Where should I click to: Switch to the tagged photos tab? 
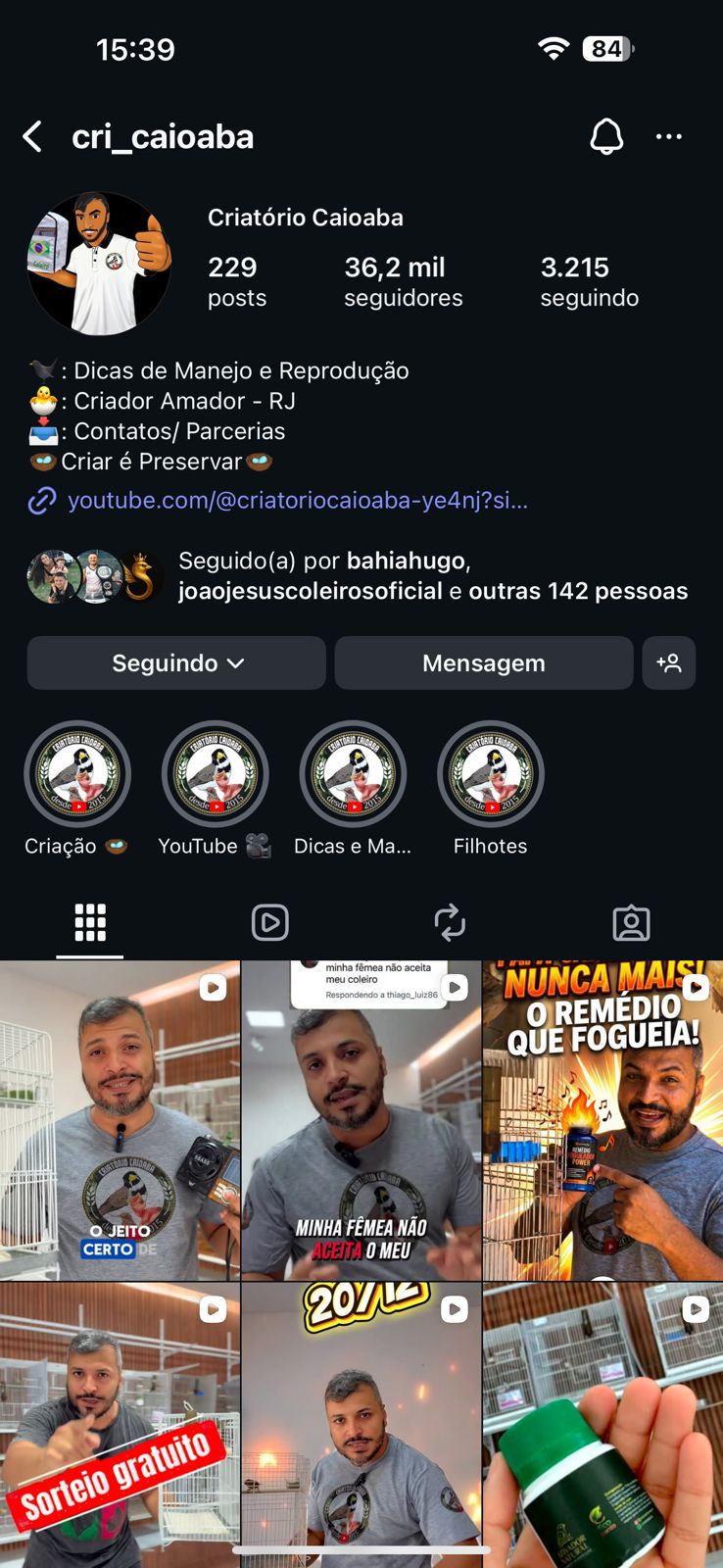631,922
